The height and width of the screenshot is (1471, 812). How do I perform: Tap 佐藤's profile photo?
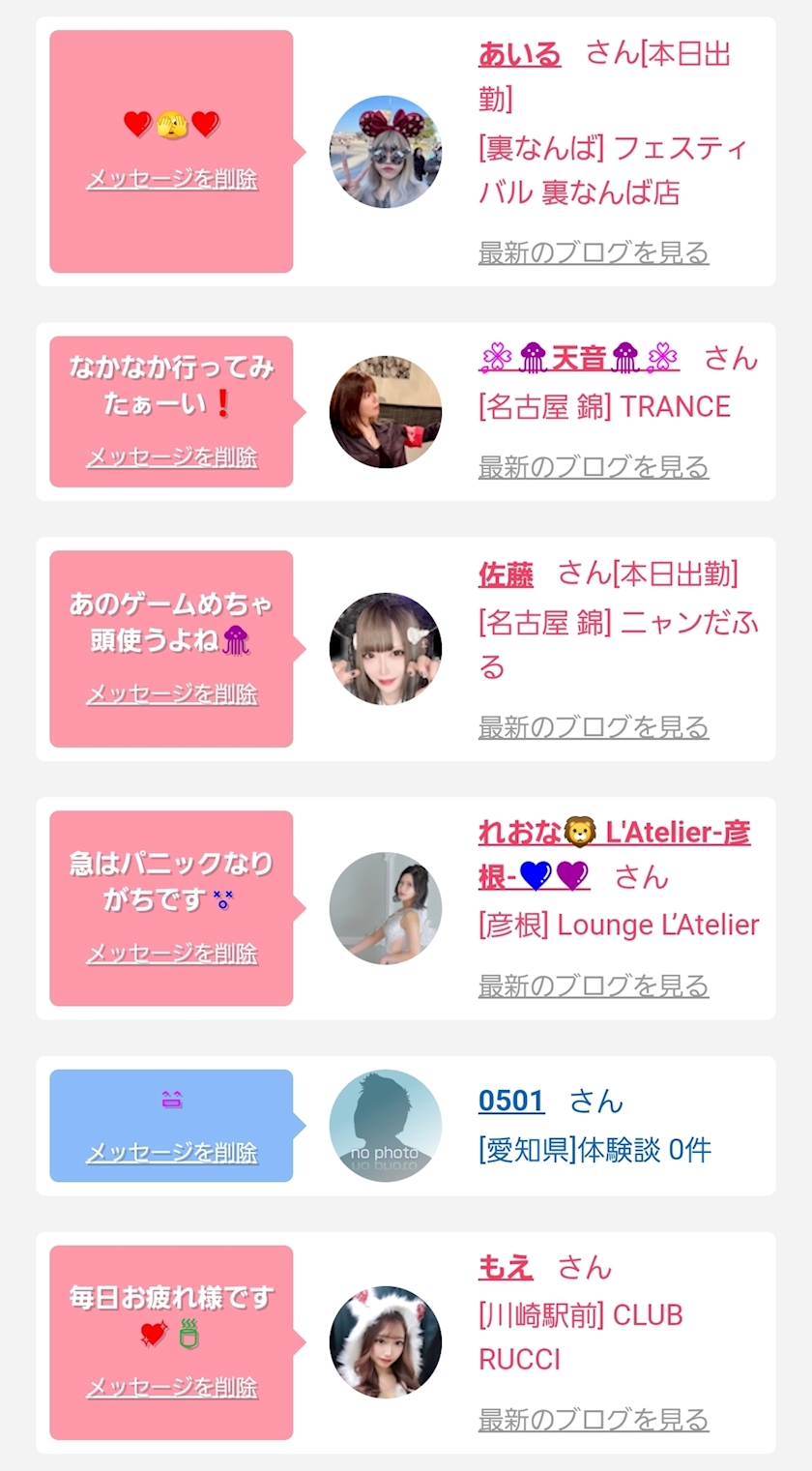(x=385, y=649)
